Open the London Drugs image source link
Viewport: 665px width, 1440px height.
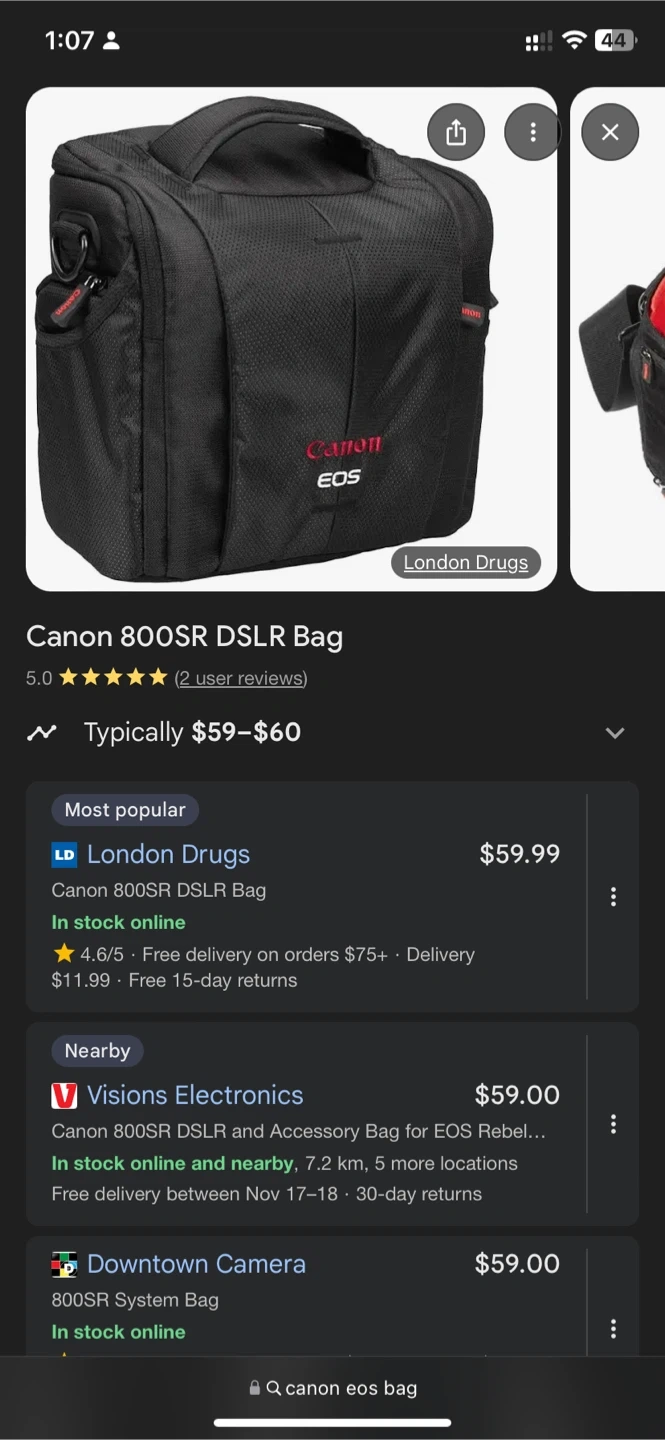465,563
